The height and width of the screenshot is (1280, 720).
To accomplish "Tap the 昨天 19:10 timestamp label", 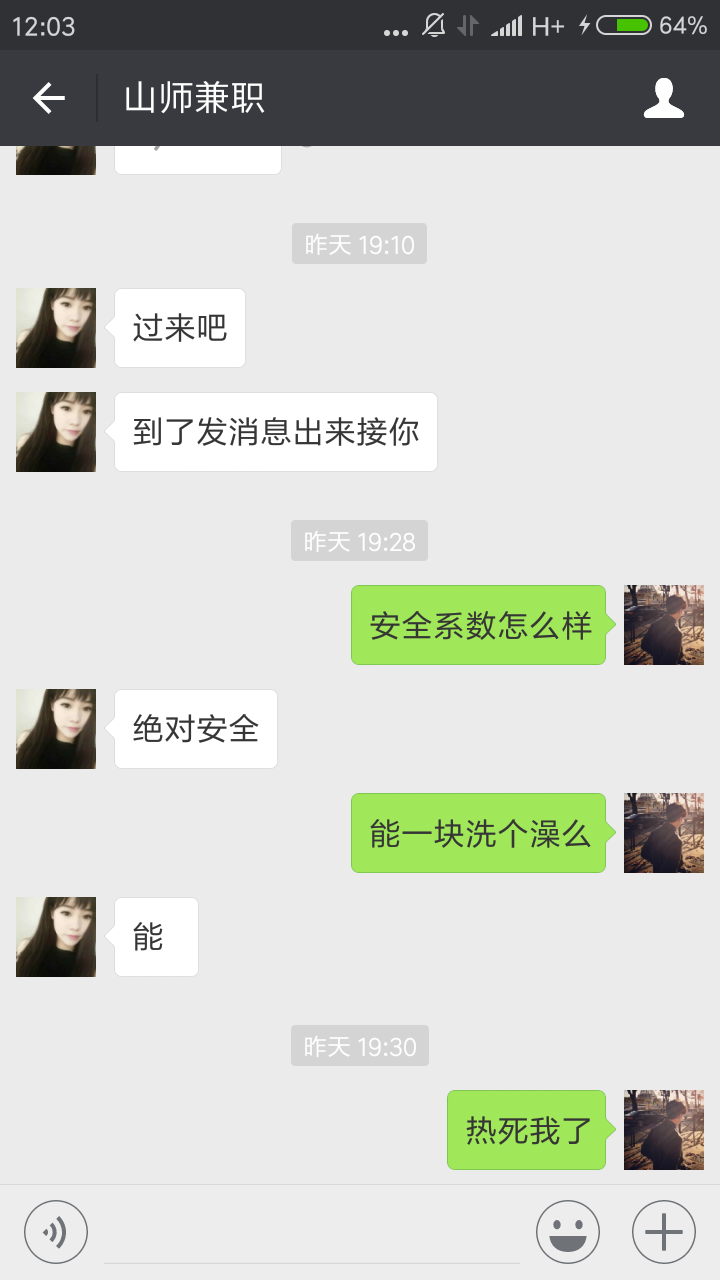I will pyautogui.click(x=359, y=243).
